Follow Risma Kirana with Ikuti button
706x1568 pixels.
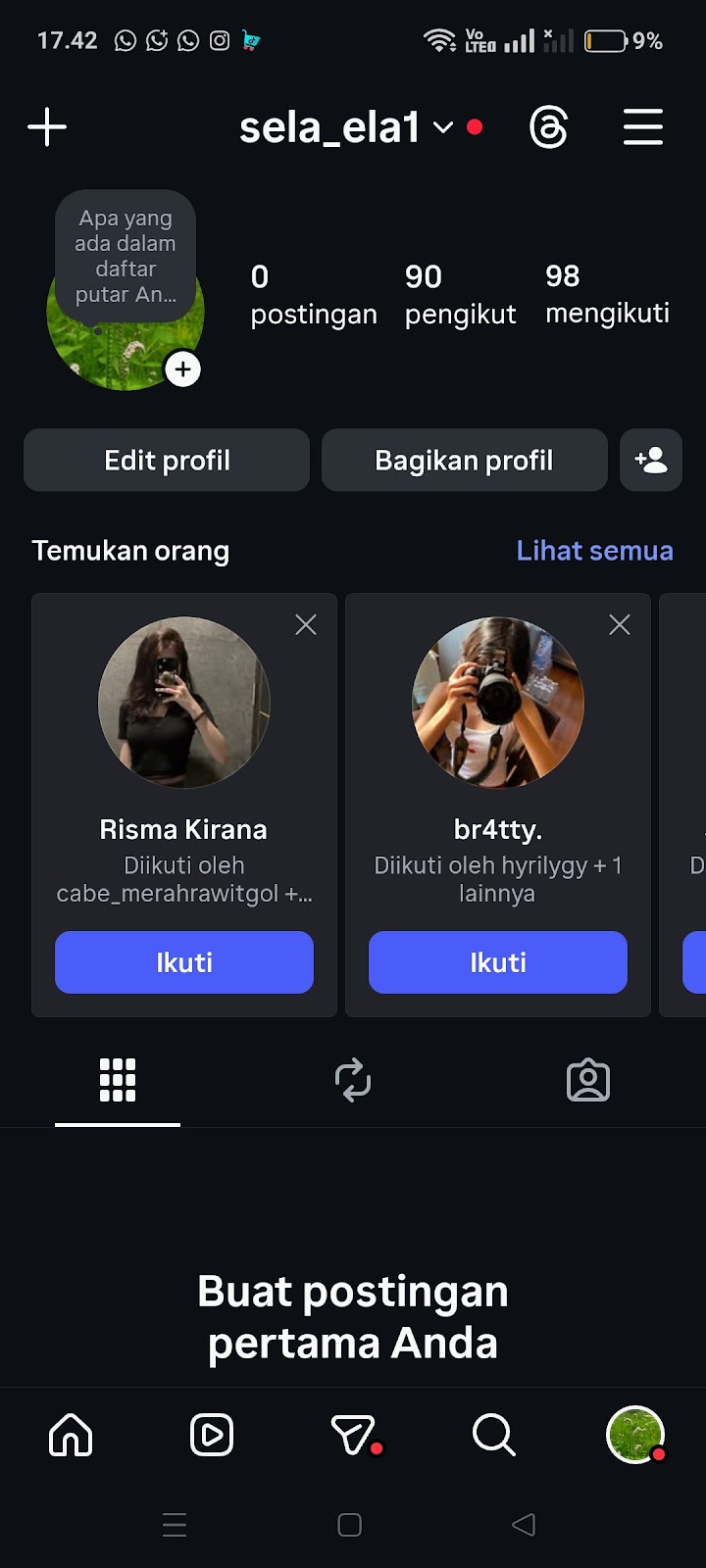coord(184,962)
